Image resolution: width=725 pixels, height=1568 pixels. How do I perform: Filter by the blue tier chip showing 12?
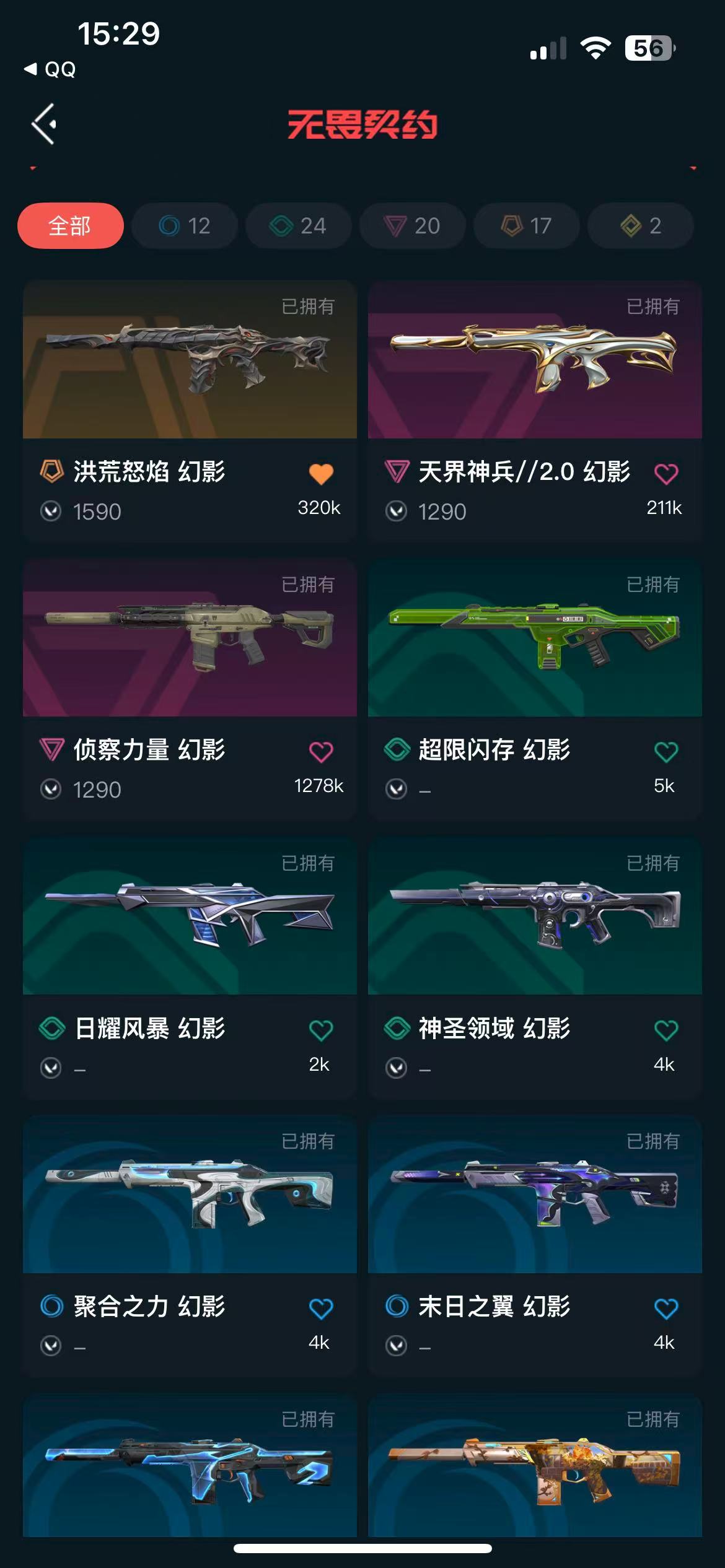(x=185, y=226)
